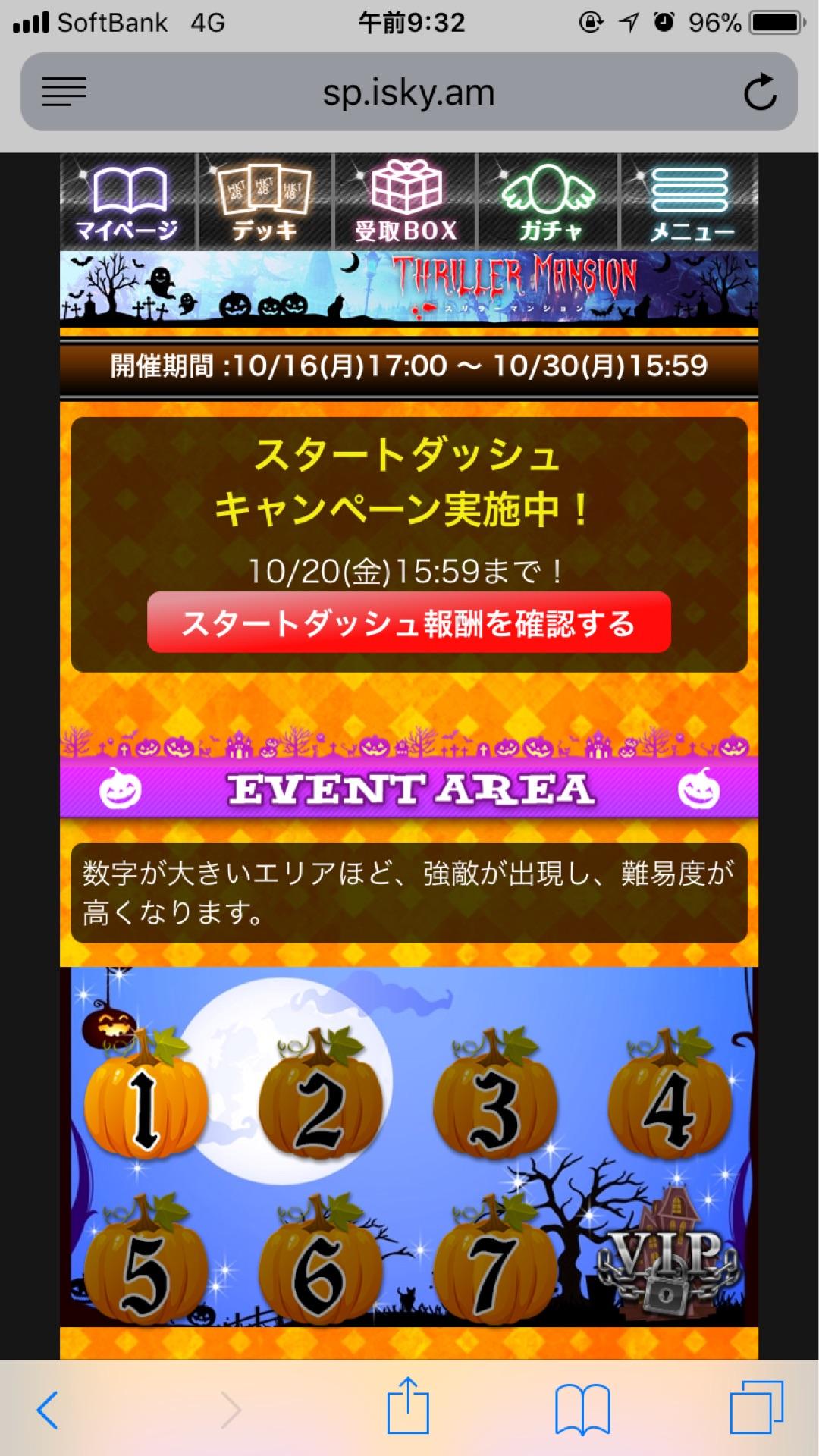Choose pumpkin area 3
Screen dimensions: 819x1456
(x=495, y=1100)
